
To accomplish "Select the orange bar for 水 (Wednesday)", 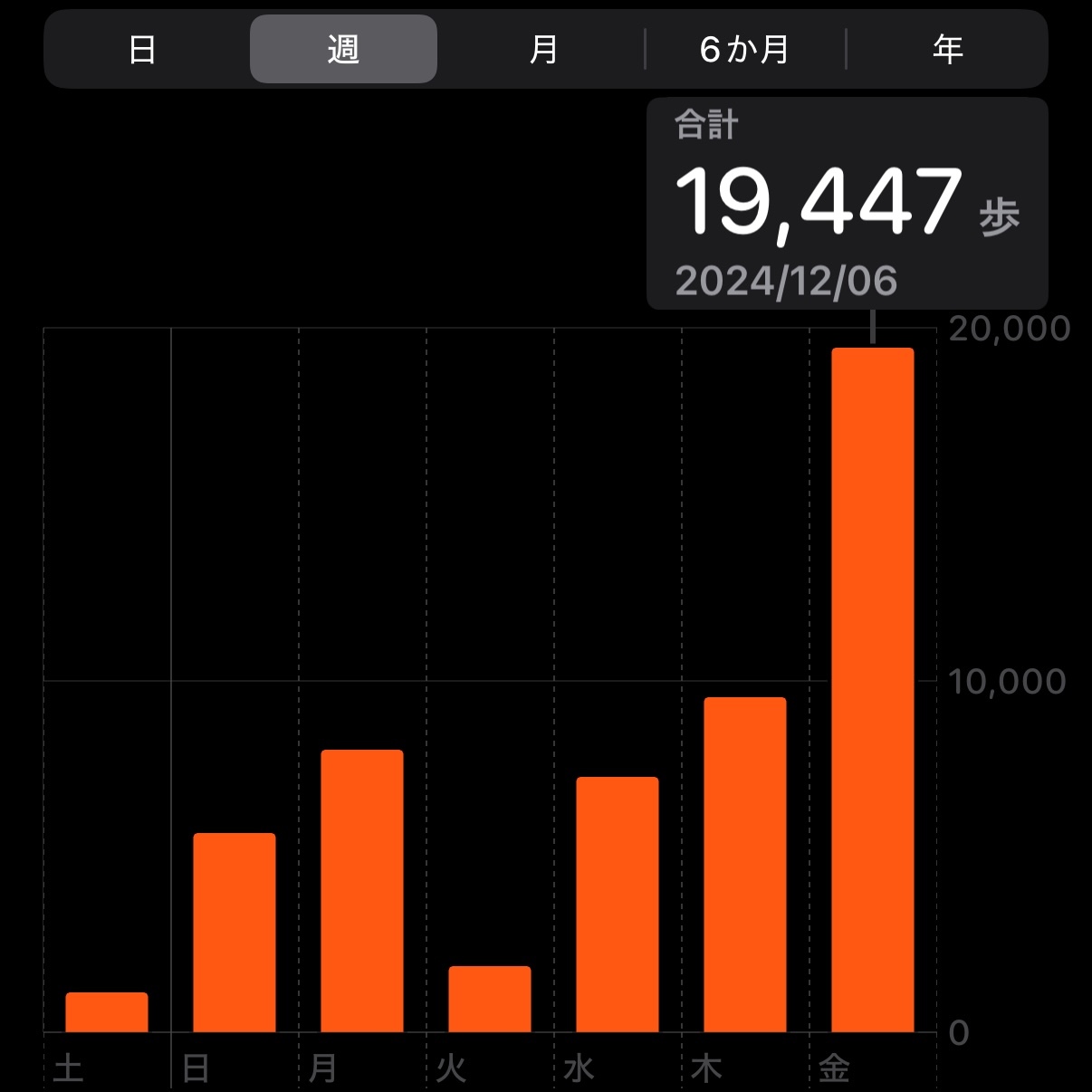I will tap(618, 905).
